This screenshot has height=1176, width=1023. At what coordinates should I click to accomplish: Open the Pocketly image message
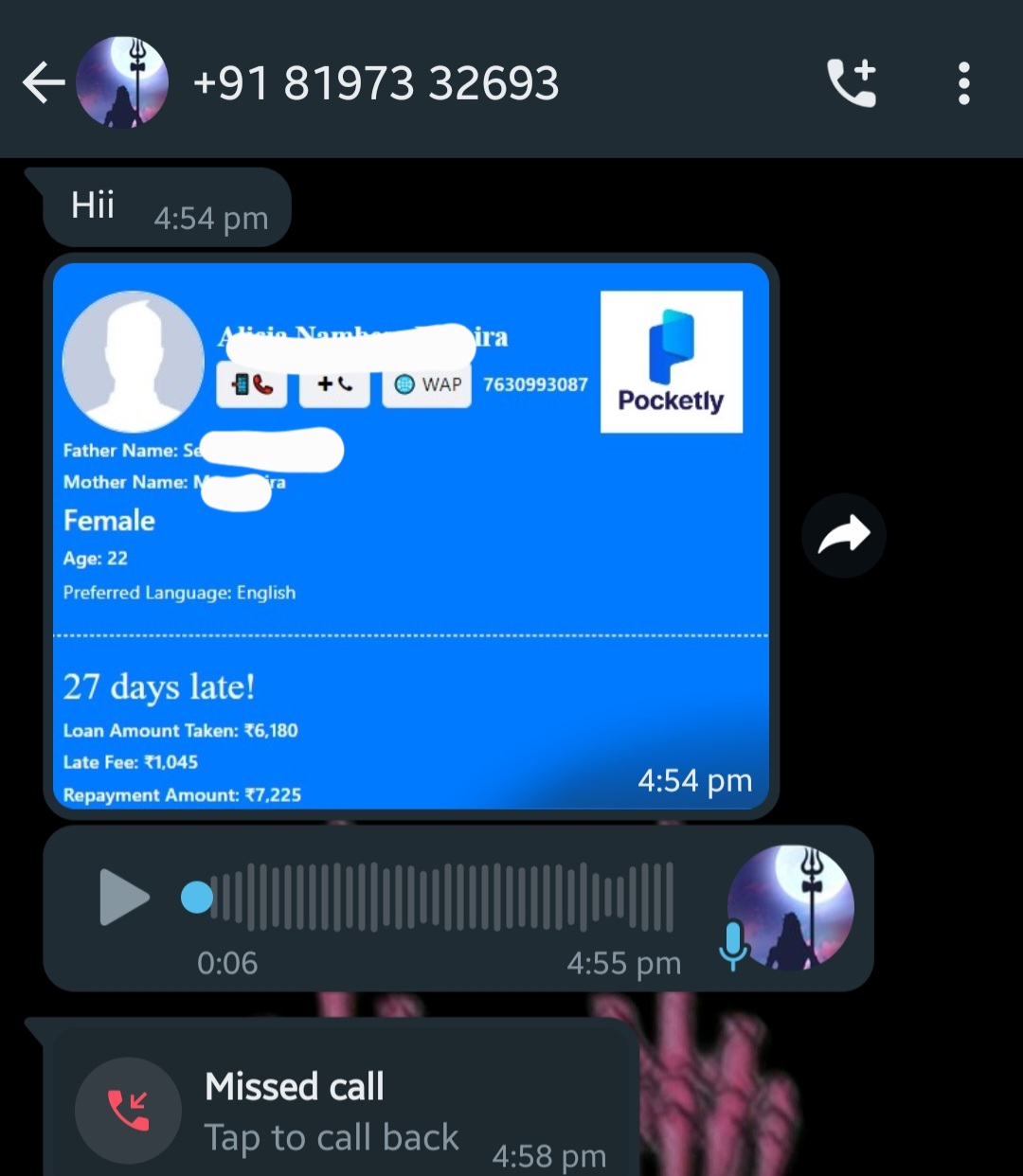click(410, 535)
